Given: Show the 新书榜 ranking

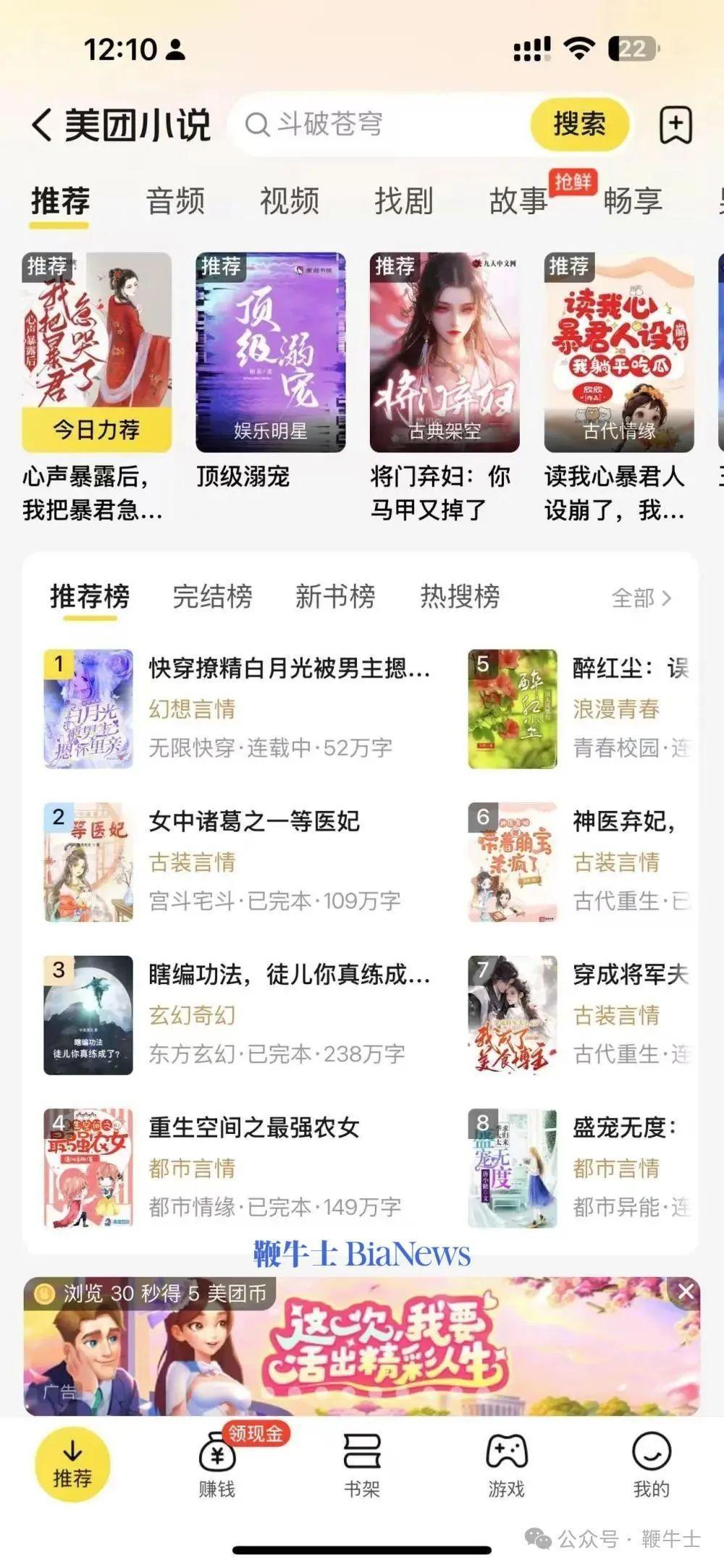Looking at the screenshot, I should (335, 597).
